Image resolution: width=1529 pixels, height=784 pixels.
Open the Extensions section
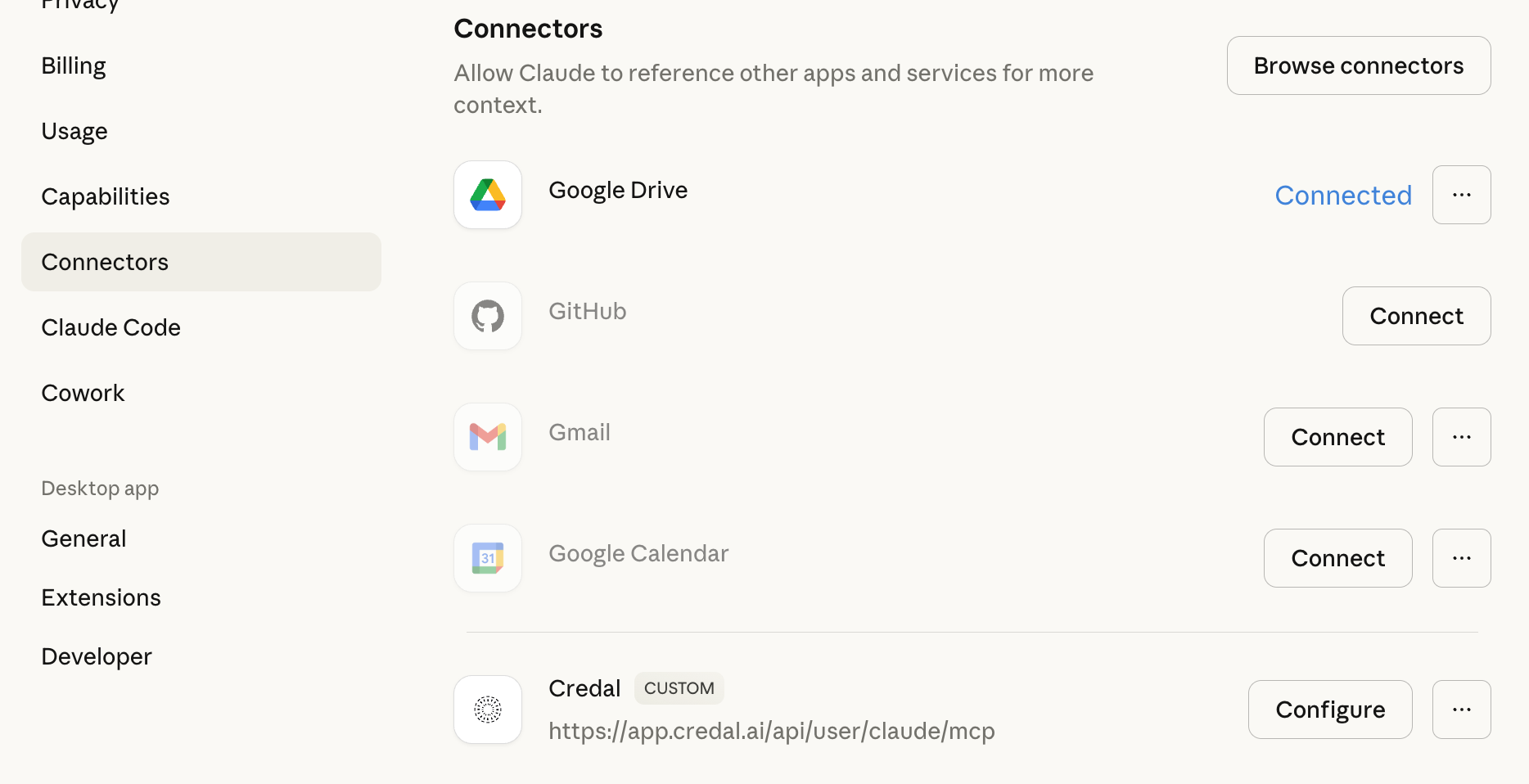101,597
